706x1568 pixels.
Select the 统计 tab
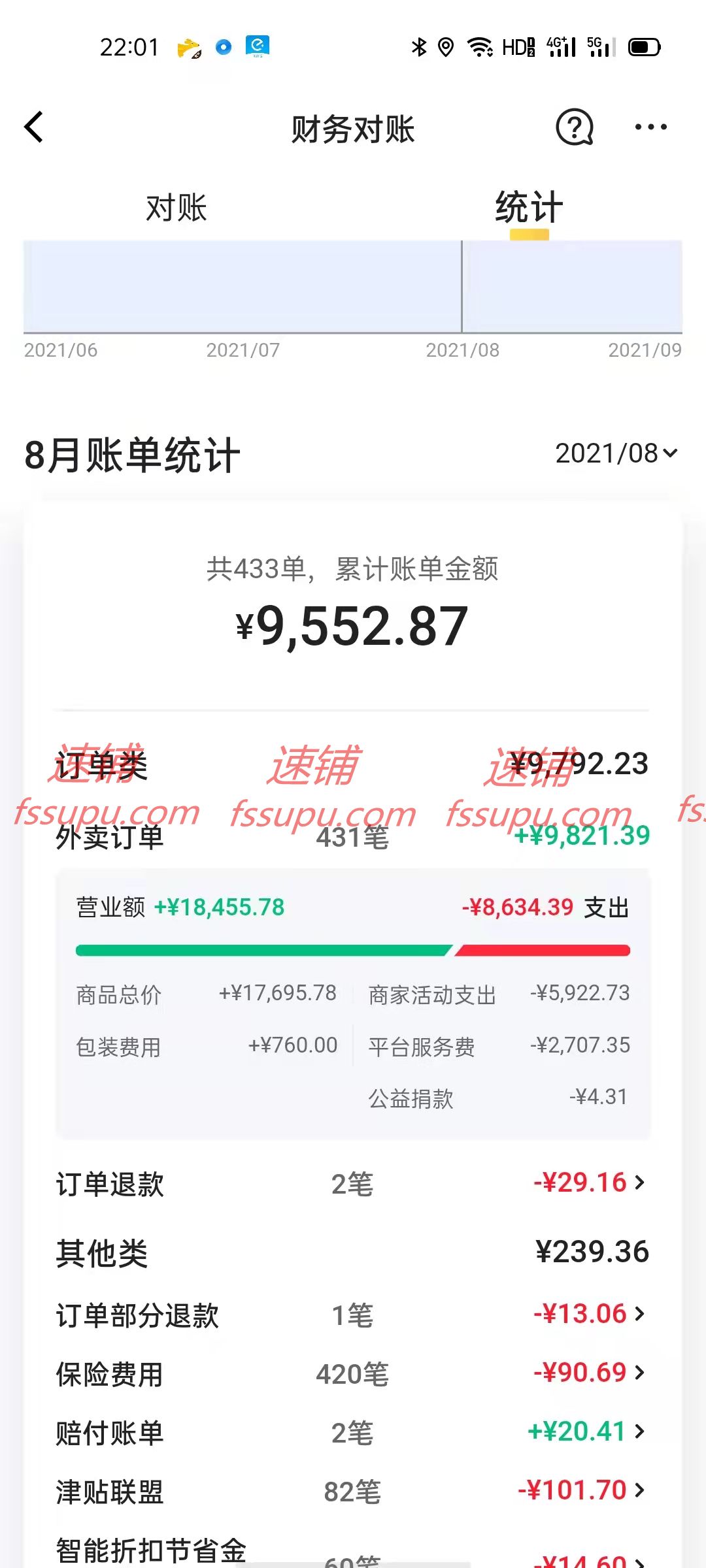[529, 208]
